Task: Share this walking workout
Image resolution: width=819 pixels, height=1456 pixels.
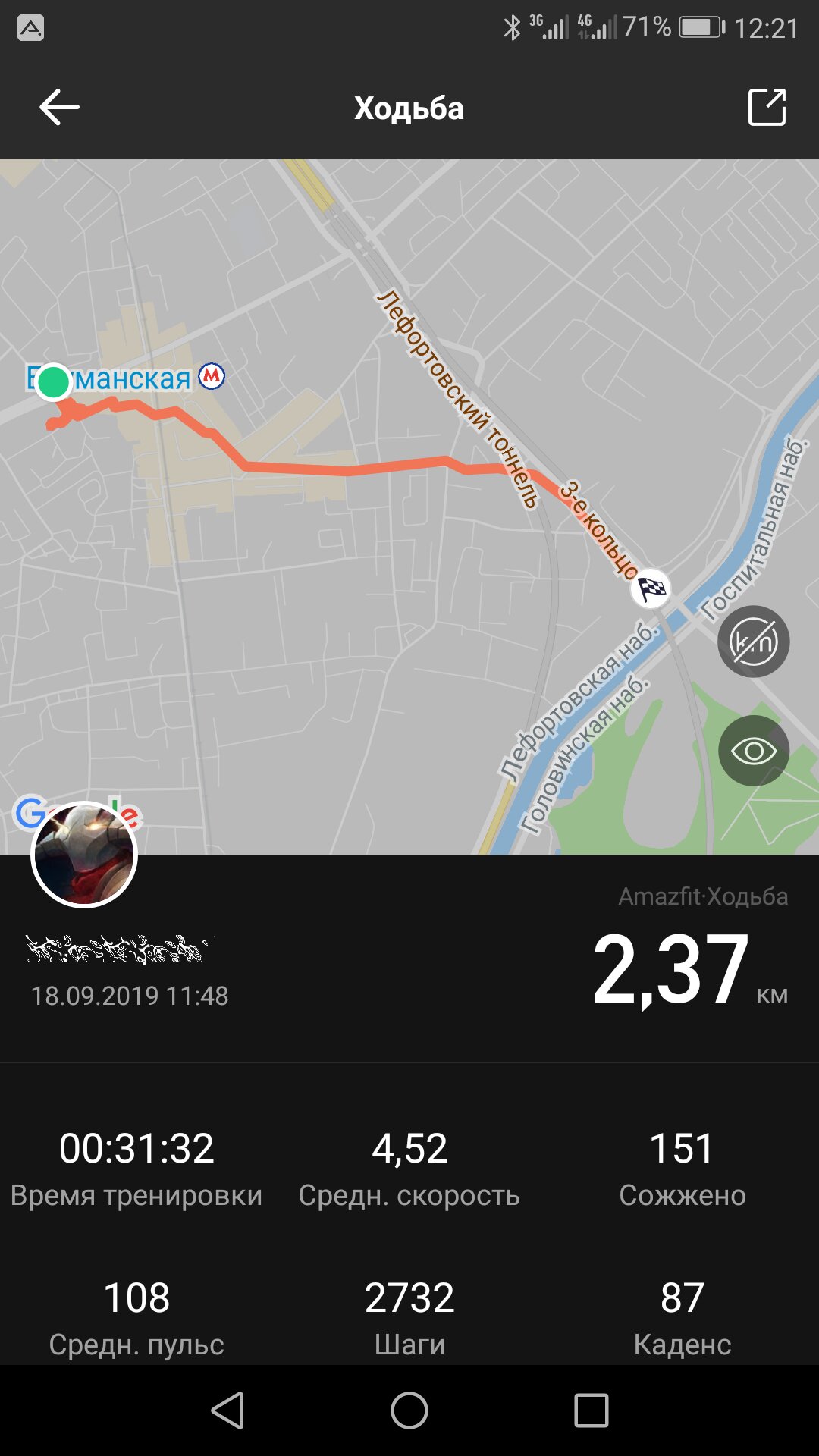Action: [x=767, y=107]
